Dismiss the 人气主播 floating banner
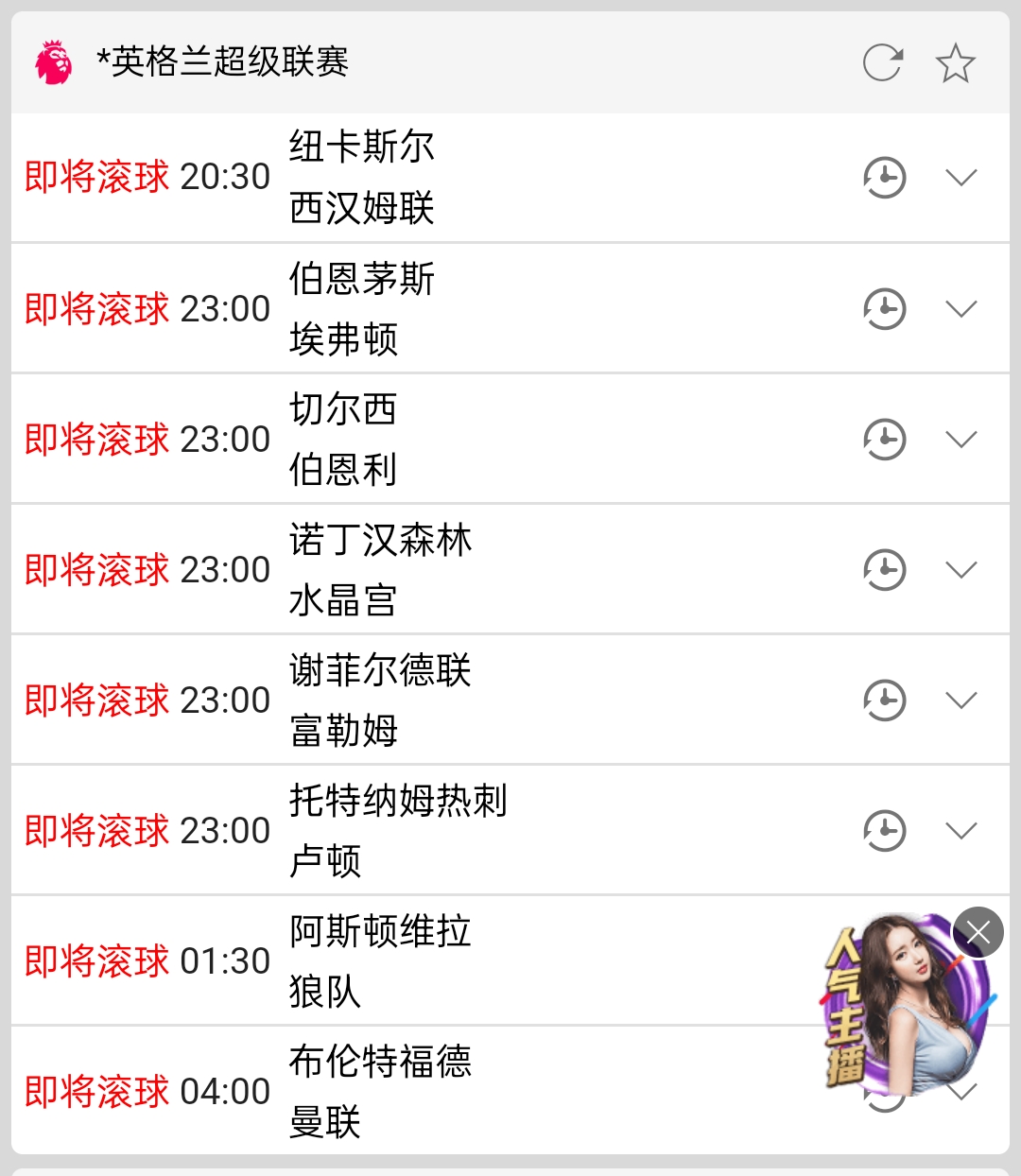This screenshot has height=1176, width=1021. point(978,933)
